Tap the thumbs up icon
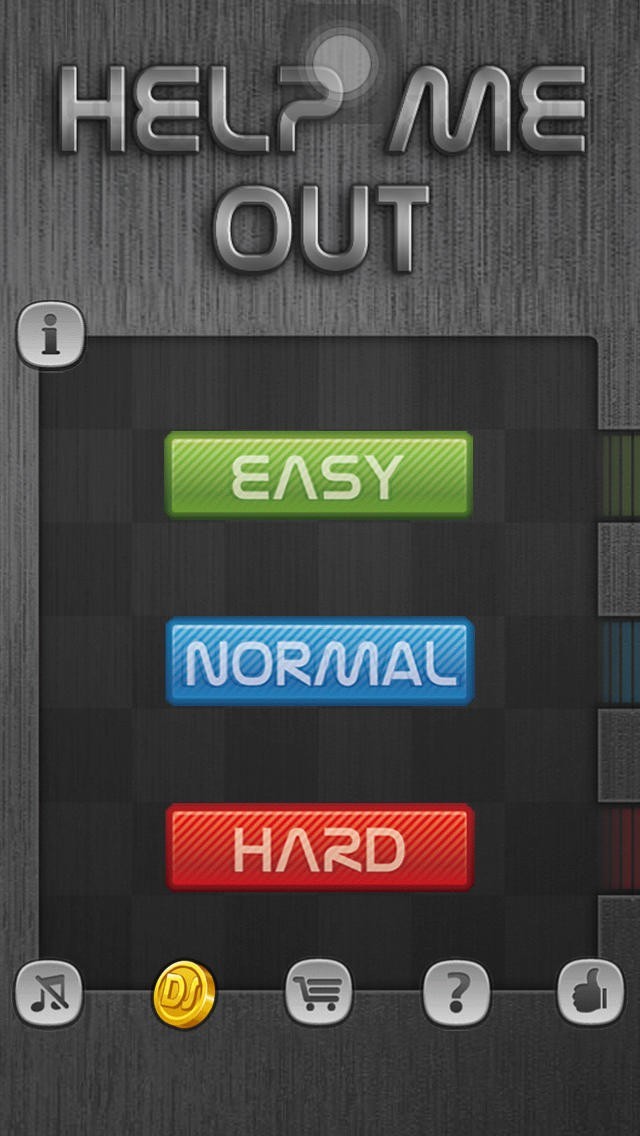Image resolution: width=640 pixels, height=1136 pixels. (x=591, y=993)
